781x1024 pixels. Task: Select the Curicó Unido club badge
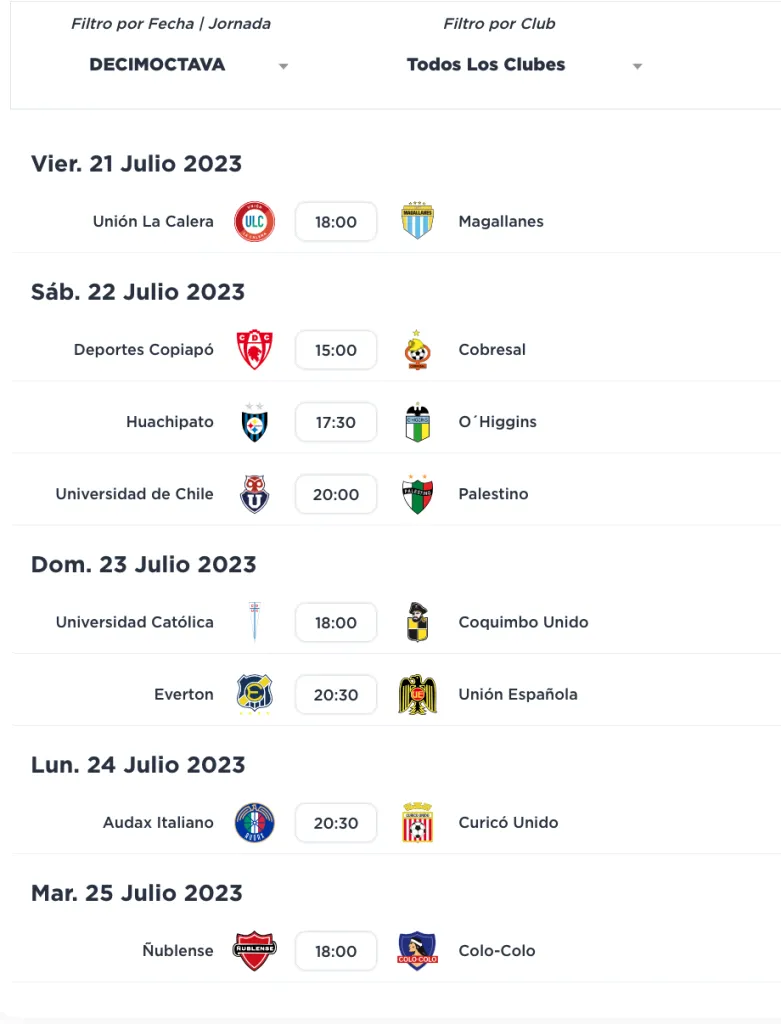point(418,822)
